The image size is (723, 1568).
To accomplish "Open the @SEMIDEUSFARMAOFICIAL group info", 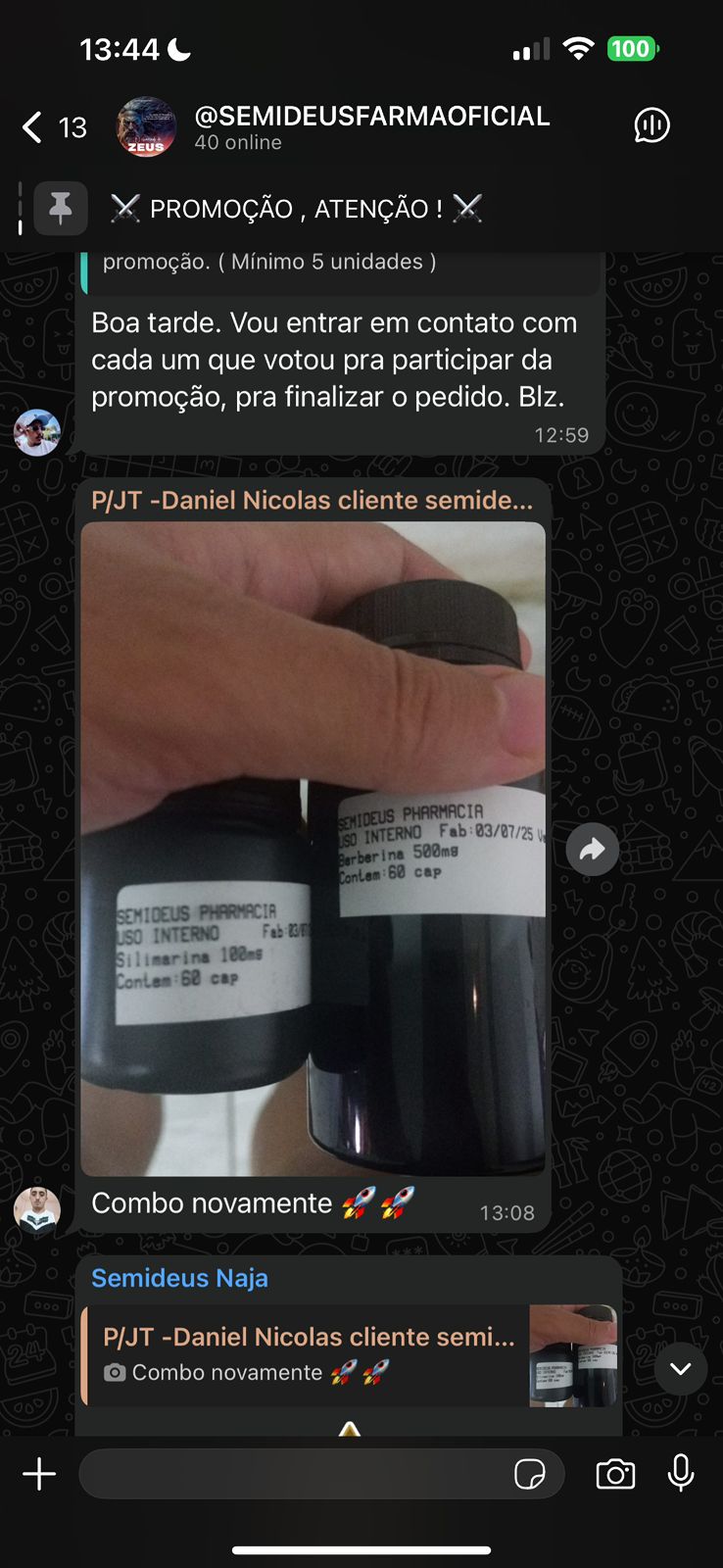I will [x=370, y=127].
